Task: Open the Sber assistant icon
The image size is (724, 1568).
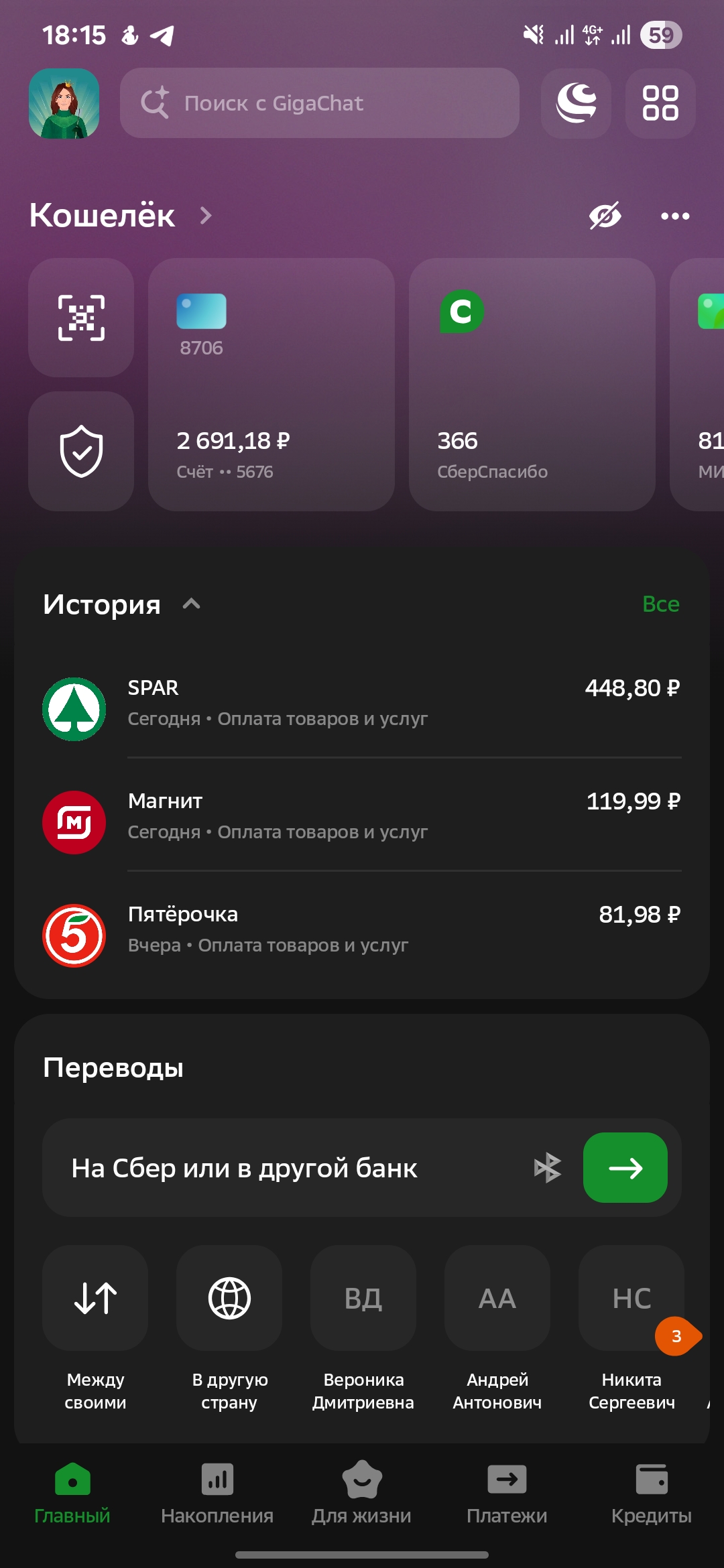Action: 576,103
